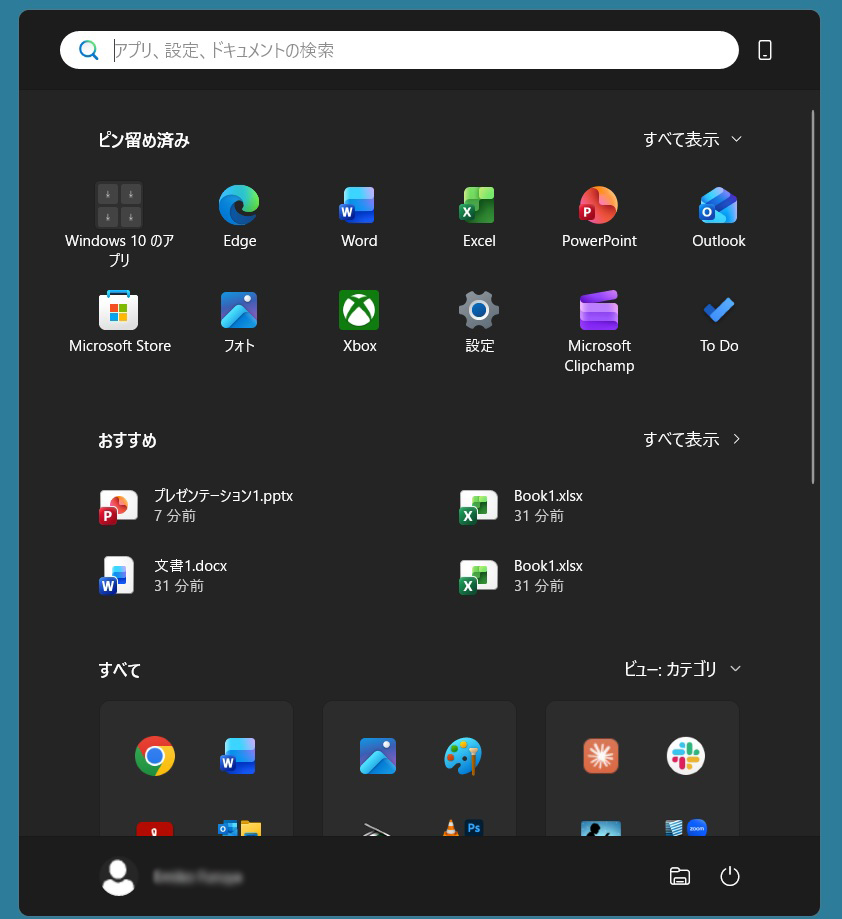Launch the フォト app
This screenshot has height=919, width=842.
pos(238,310)
